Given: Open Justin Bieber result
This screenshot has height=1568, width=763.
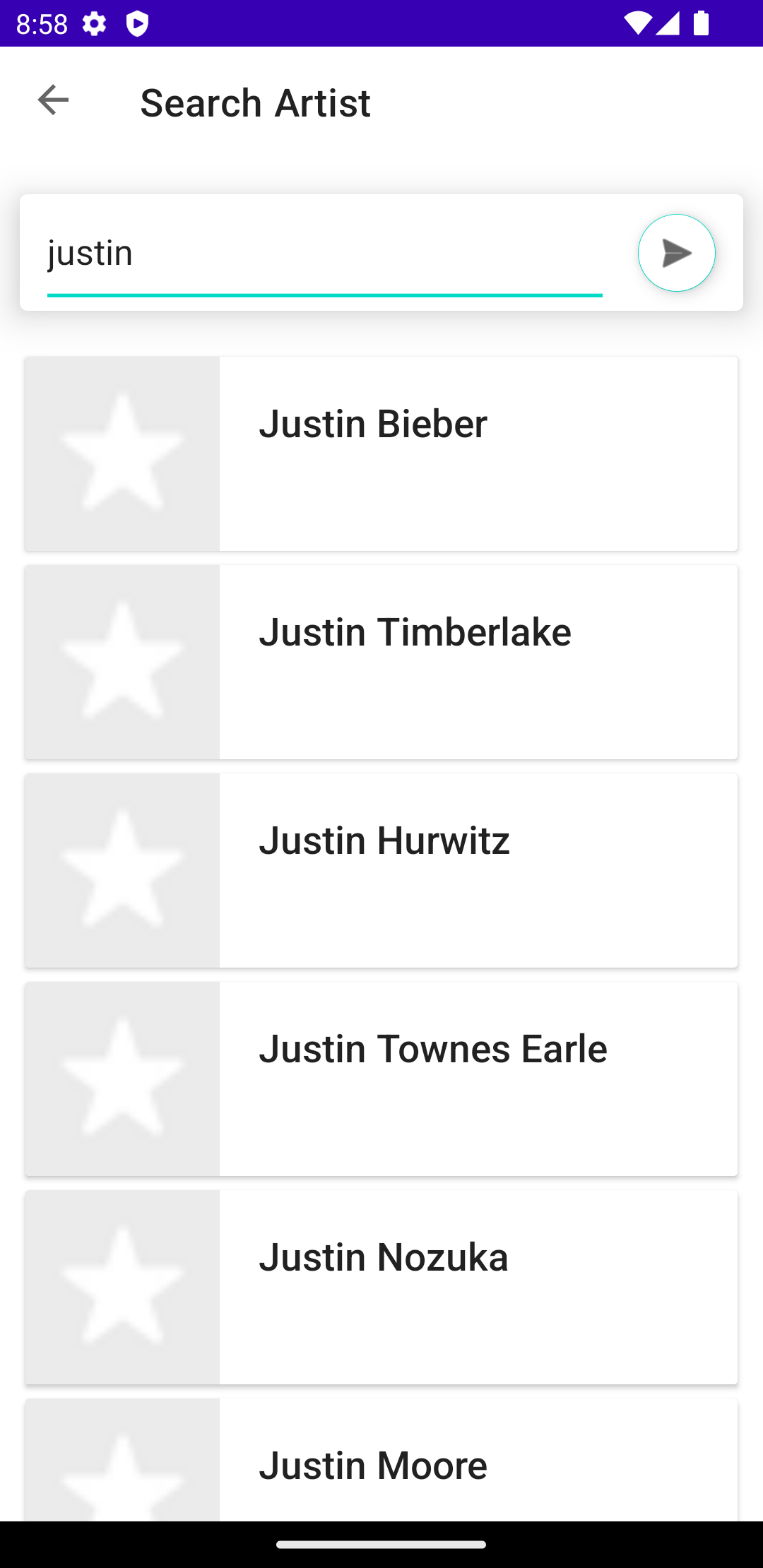Looking at the screenshot, I should (381, 453).
